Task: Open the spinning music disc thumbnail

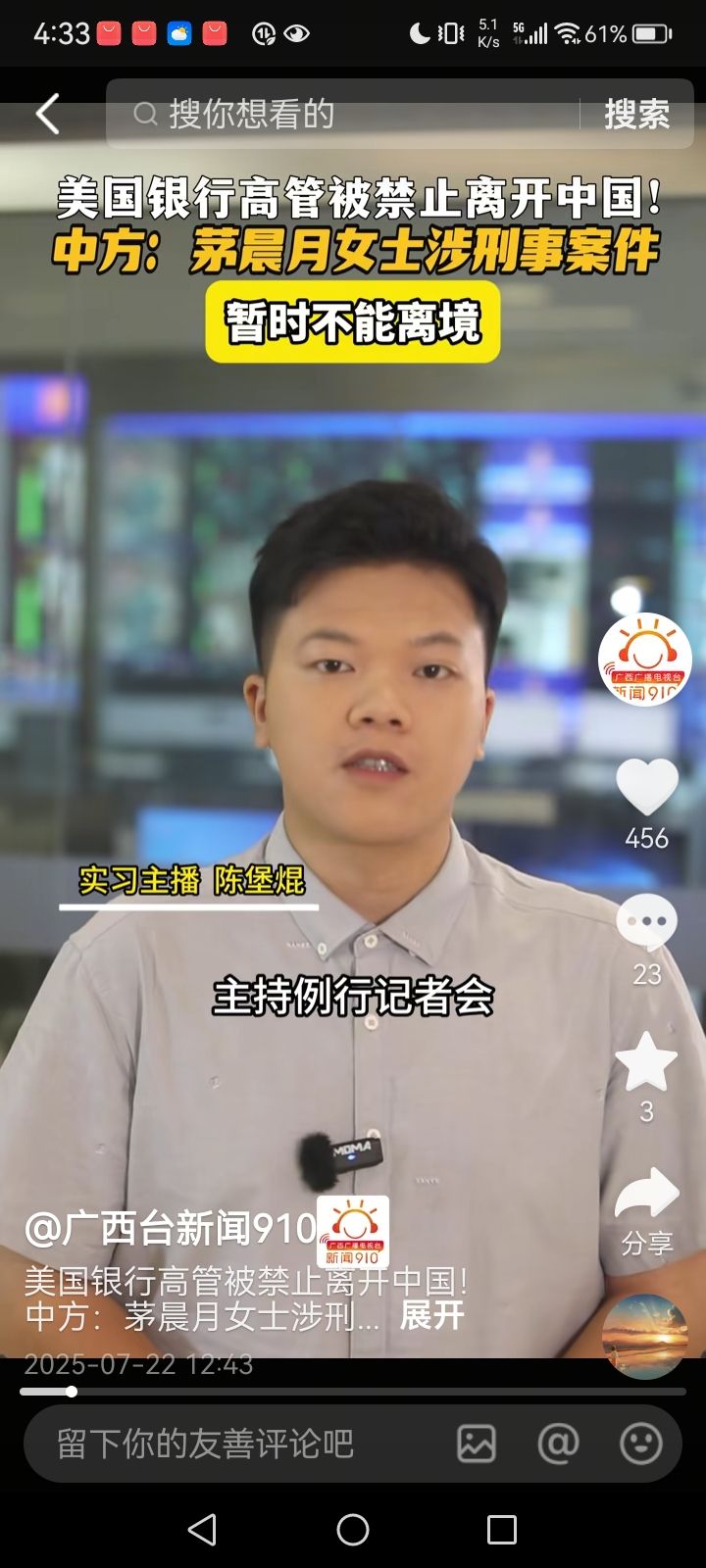Action: click(x=644, y=1336)
